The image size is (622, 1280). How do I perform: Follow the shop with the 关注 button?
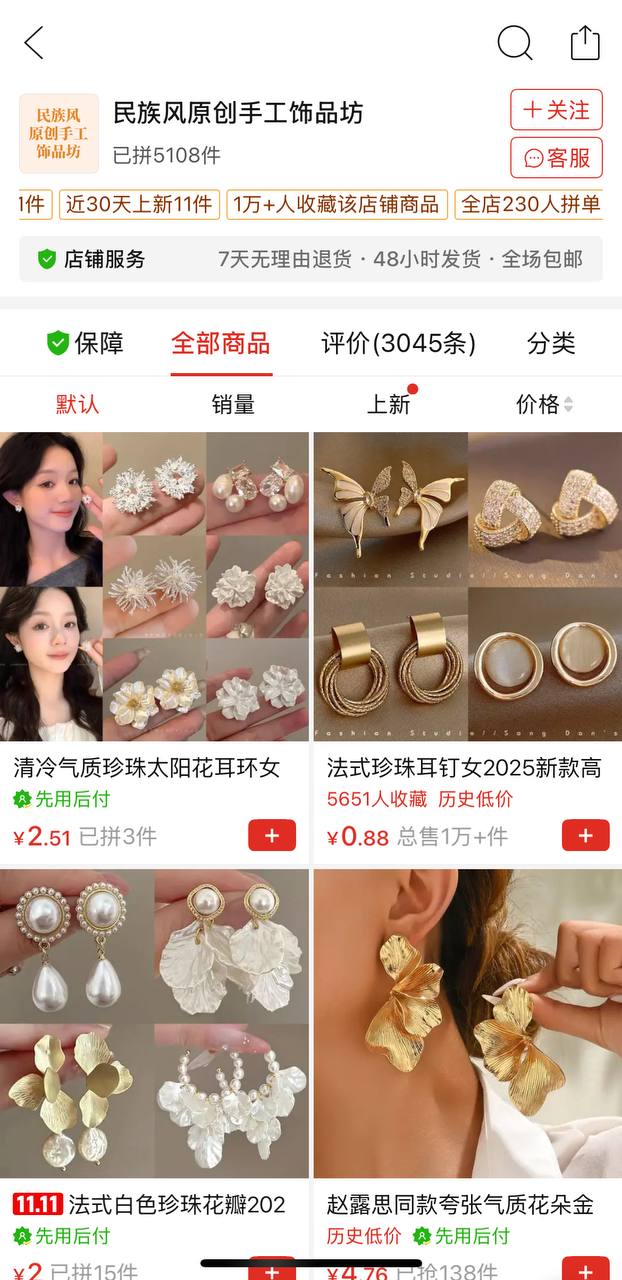(556, 110)
